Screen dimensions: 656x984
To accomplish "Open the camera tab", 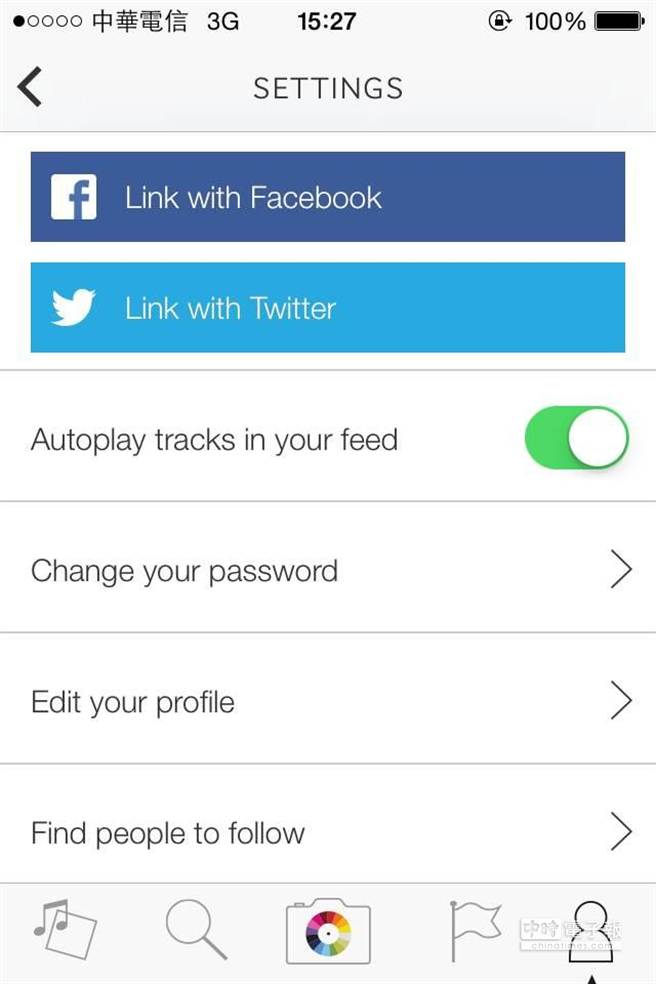I will point(328,932).
